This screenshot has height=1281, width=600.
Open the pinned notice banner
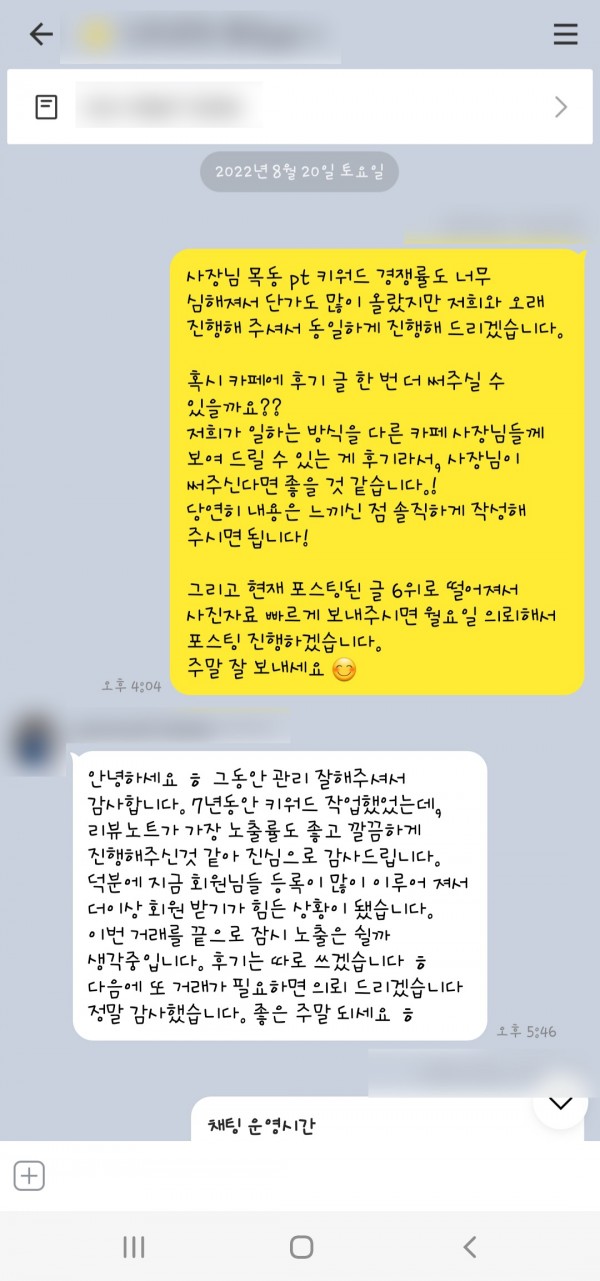(300, 107)
